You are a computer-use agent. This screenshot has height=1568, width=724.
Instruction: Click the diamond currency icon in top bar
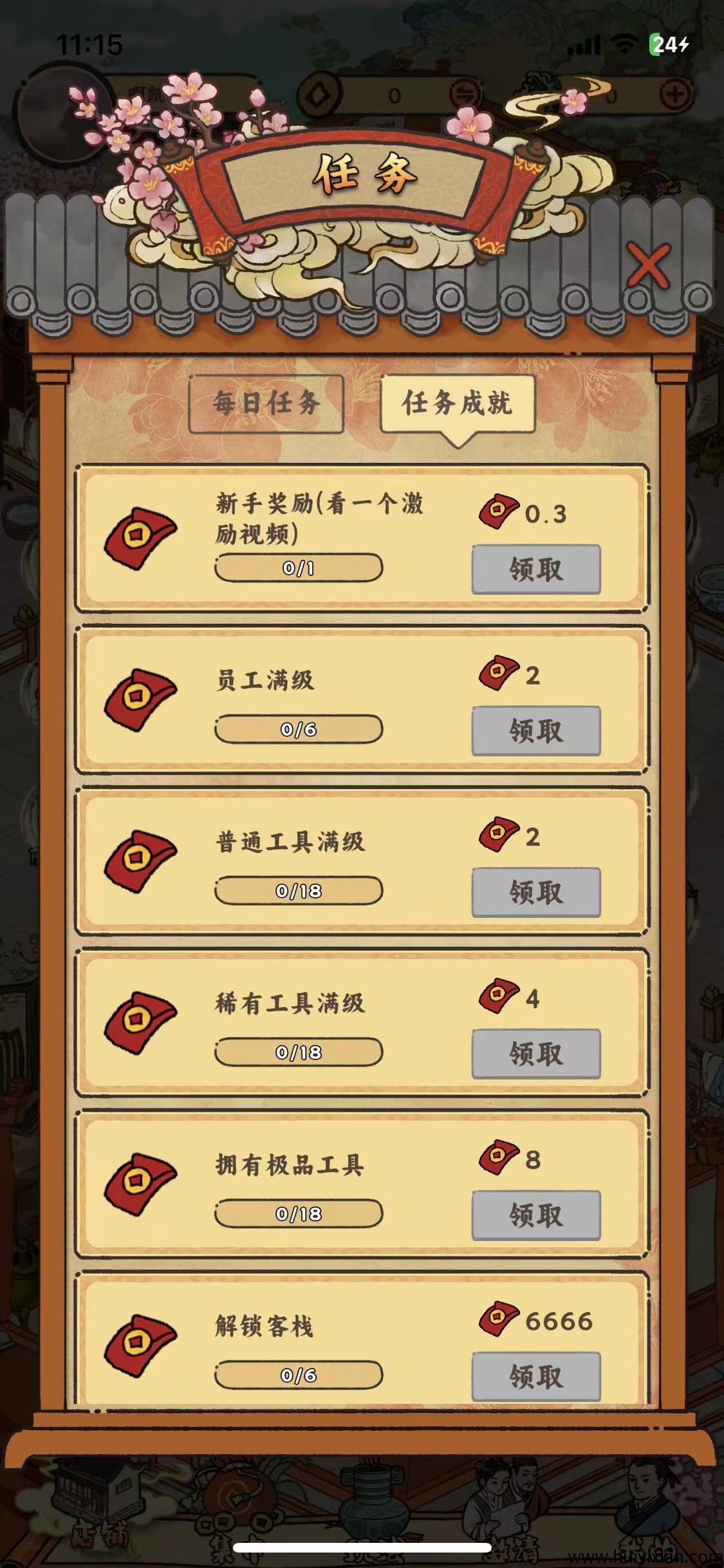coord(318,95)
